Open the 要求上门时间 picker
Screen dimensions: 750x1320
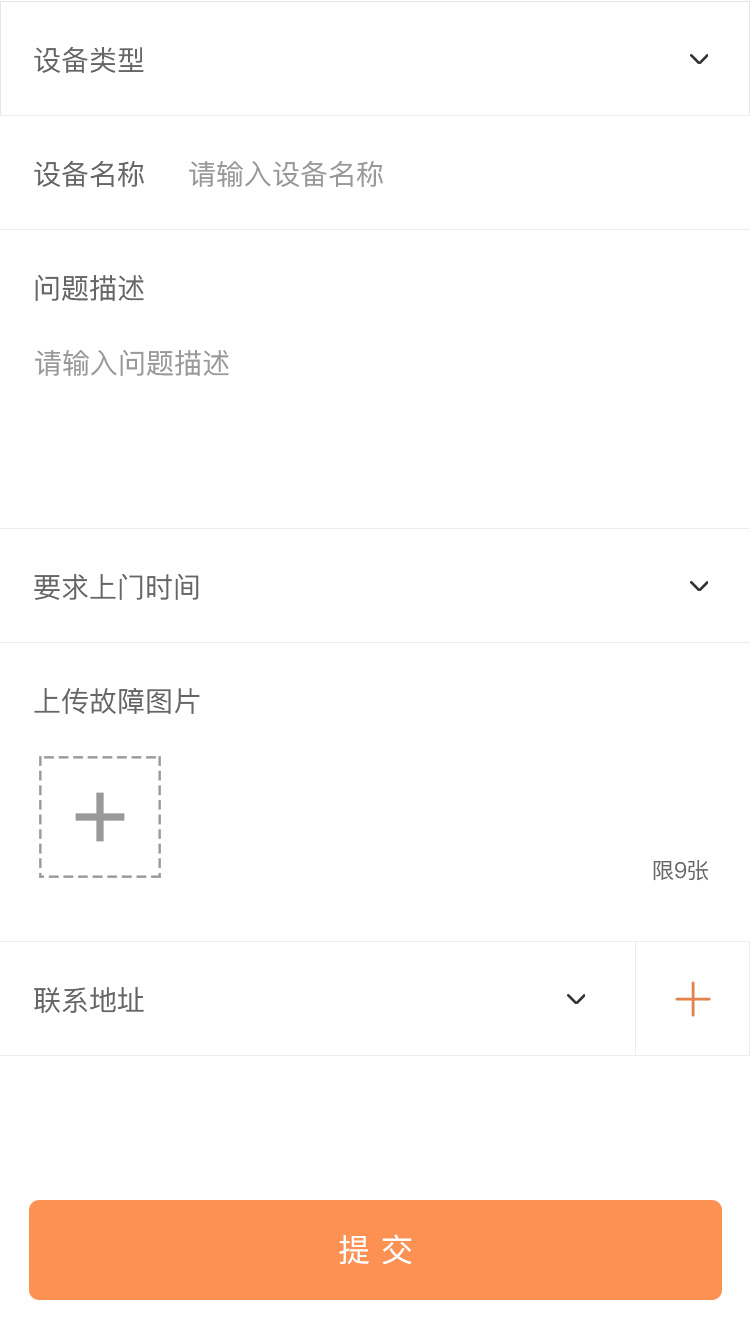(x=698, y=586)
